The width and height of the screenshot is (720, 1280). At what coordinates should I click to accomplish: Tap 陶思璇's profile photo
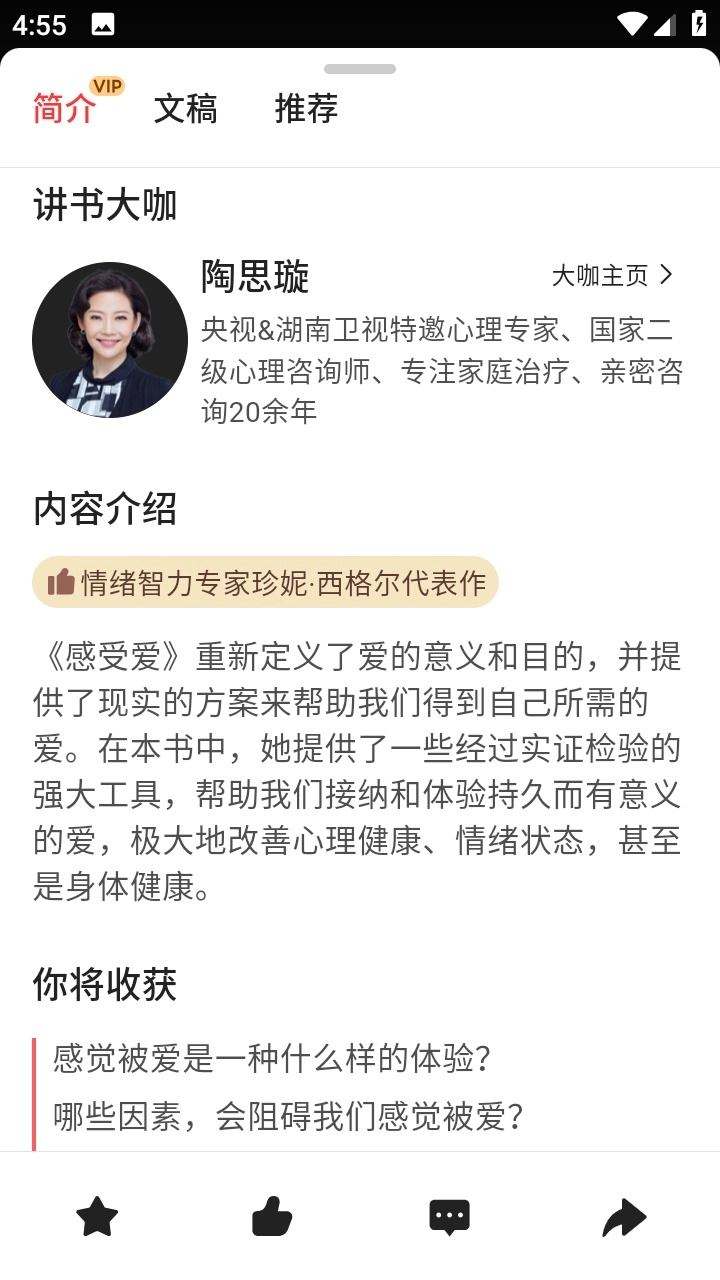tap(110, 340)
